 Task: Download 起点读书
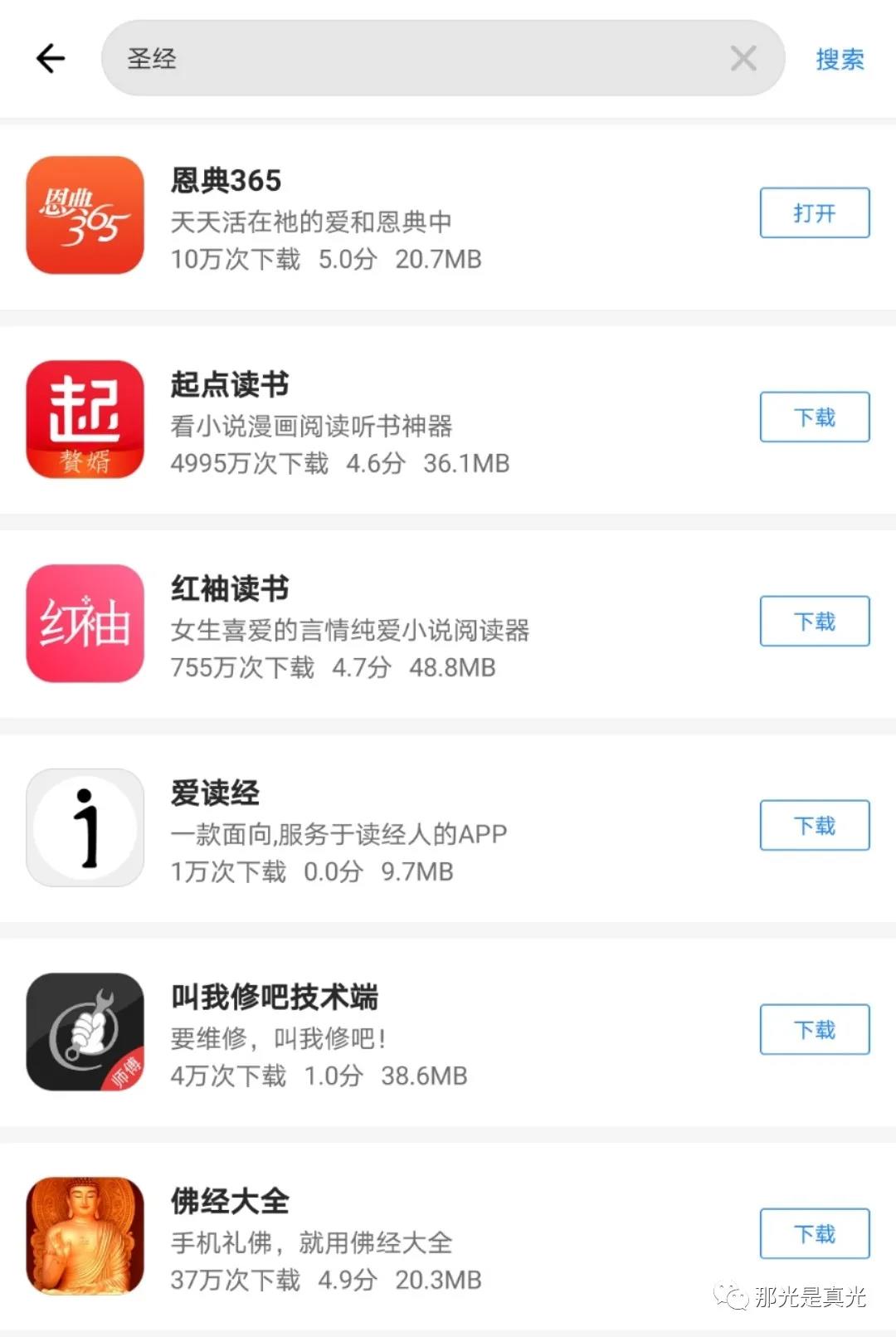814,417
